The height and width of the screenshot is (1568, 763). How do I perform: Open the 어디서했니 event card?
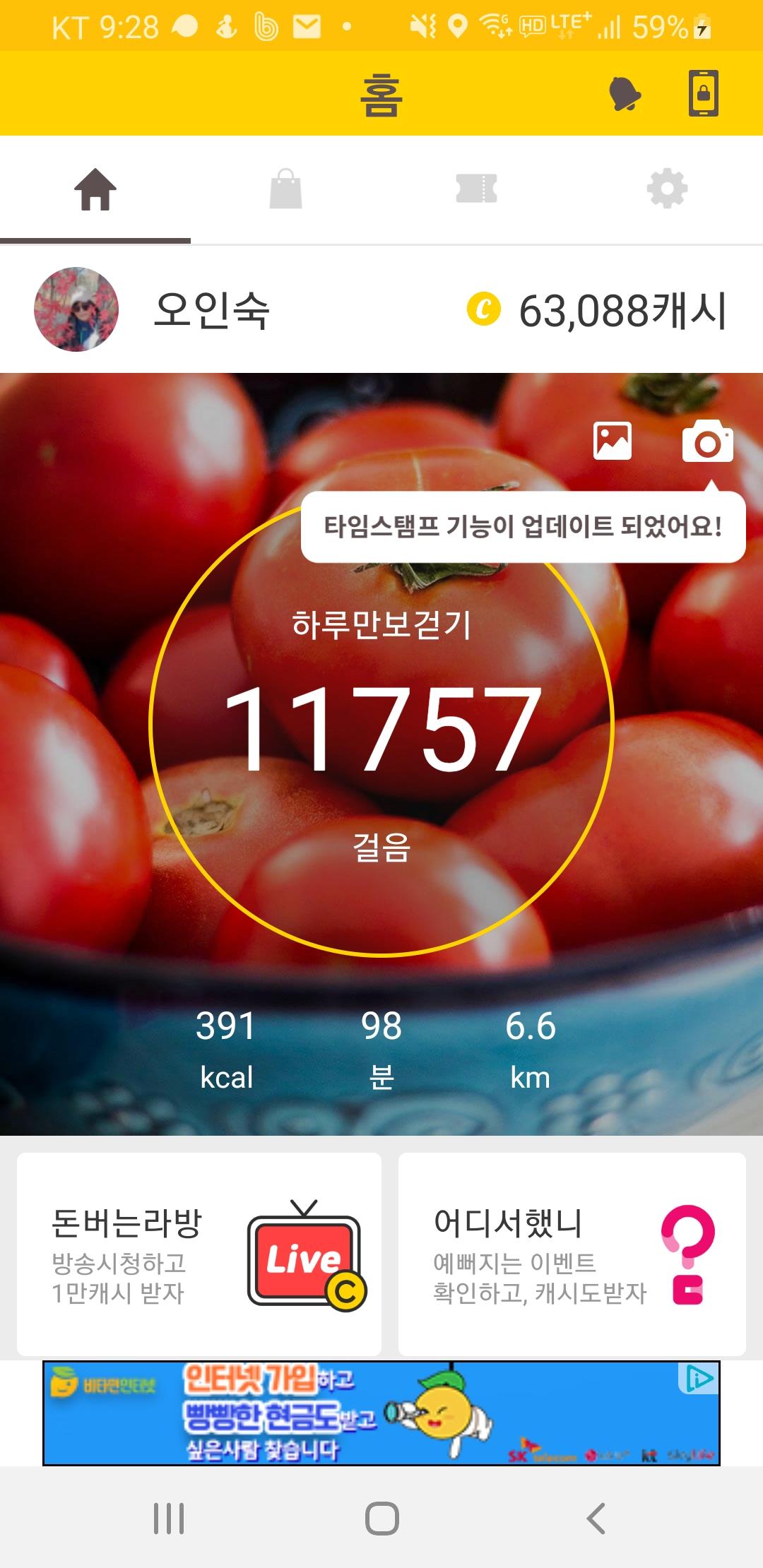572,1254
